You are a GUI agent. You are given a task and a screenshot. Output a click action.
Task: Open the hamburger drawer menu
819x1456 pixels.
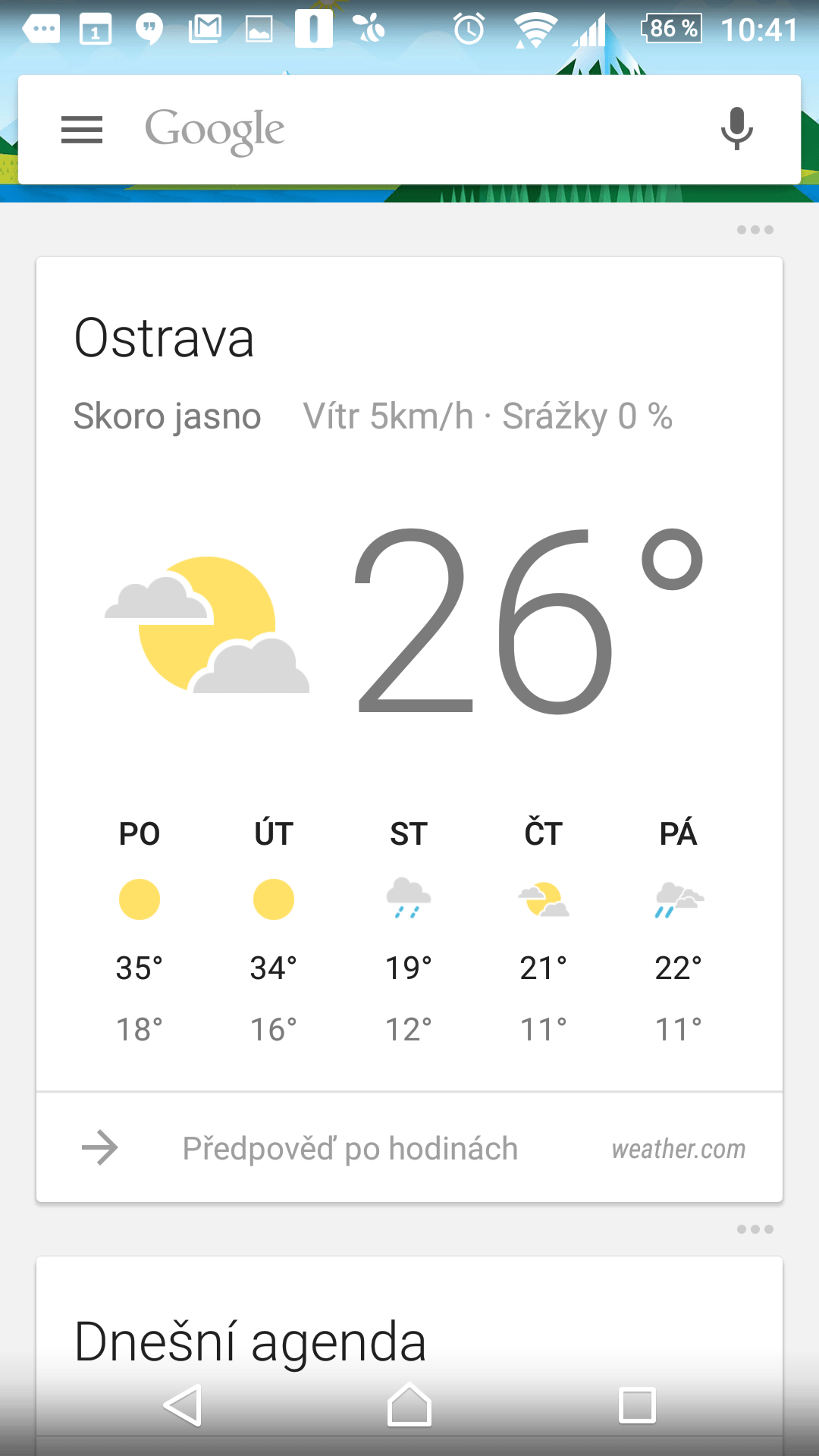click(x=82, y=130)
